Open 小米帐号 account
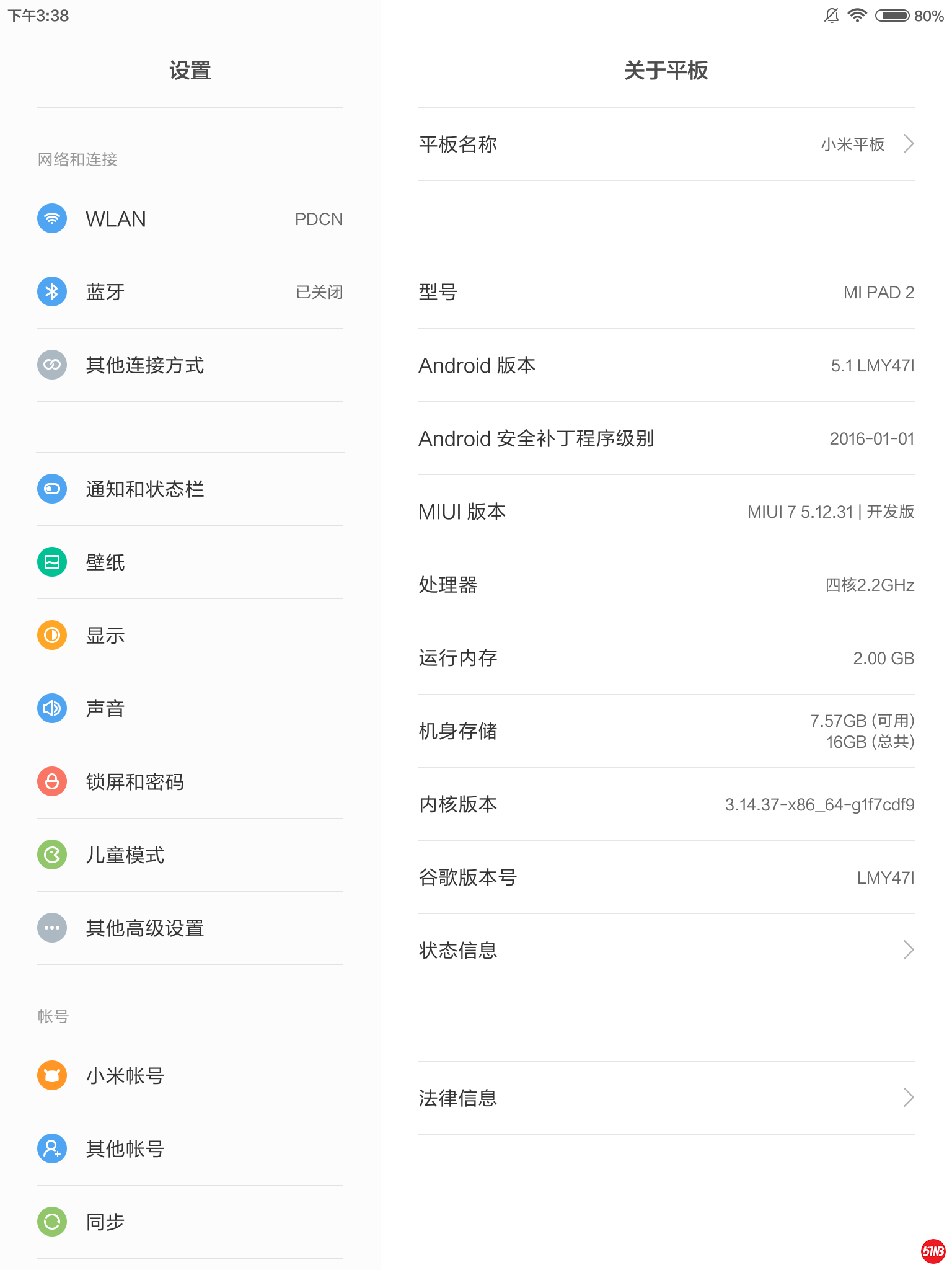The height and width of the screenshot is (1270, 952). click(x=190, y=1076)
